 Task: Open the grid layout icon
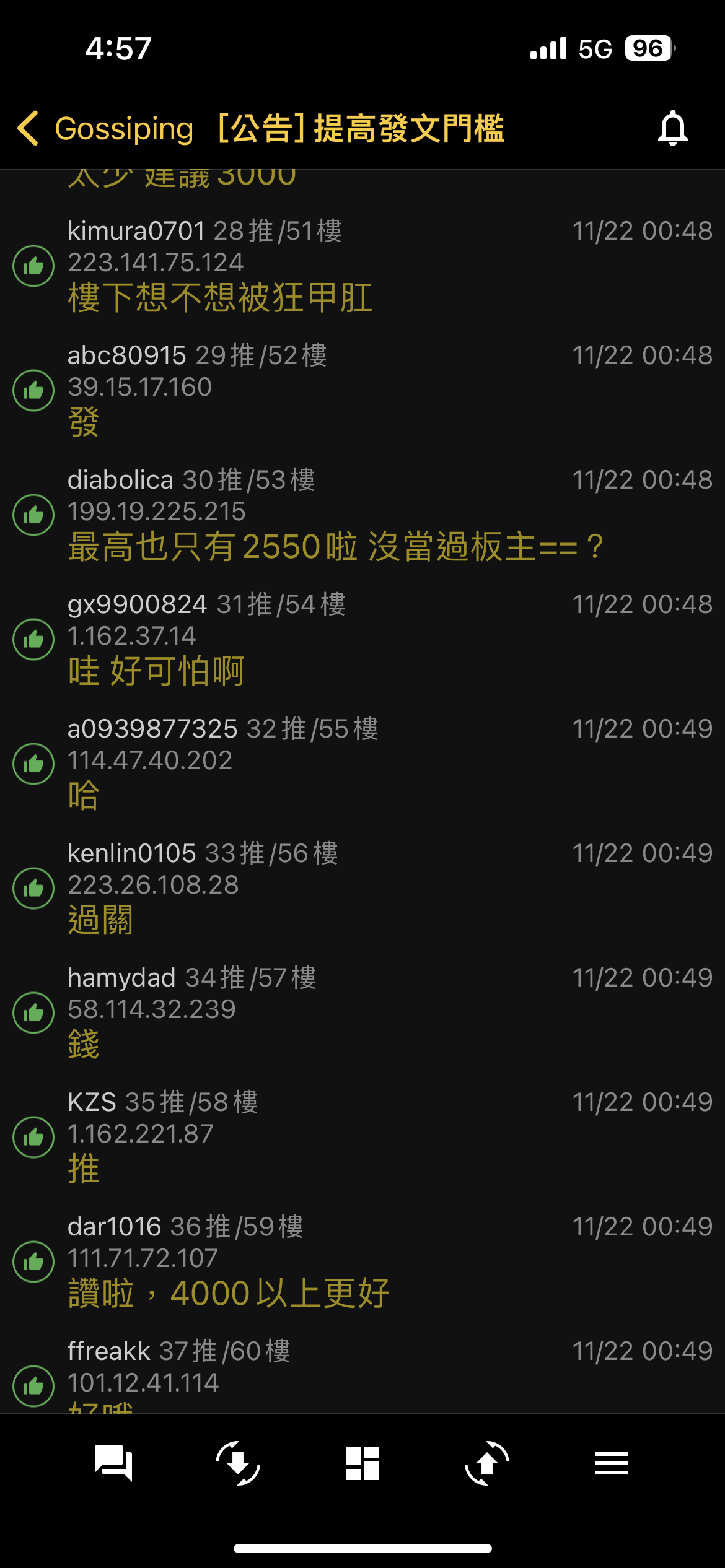pos(362,1463)
